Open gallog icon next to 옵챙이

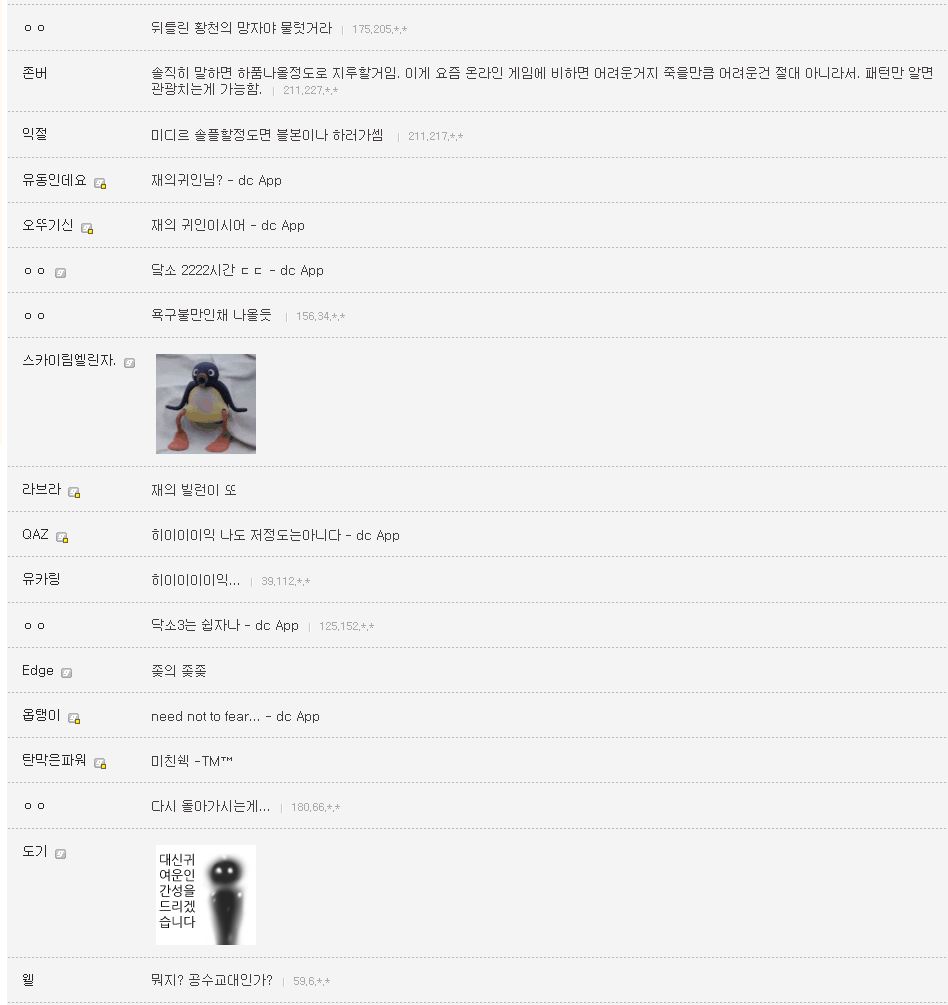[x=74, y=718]
